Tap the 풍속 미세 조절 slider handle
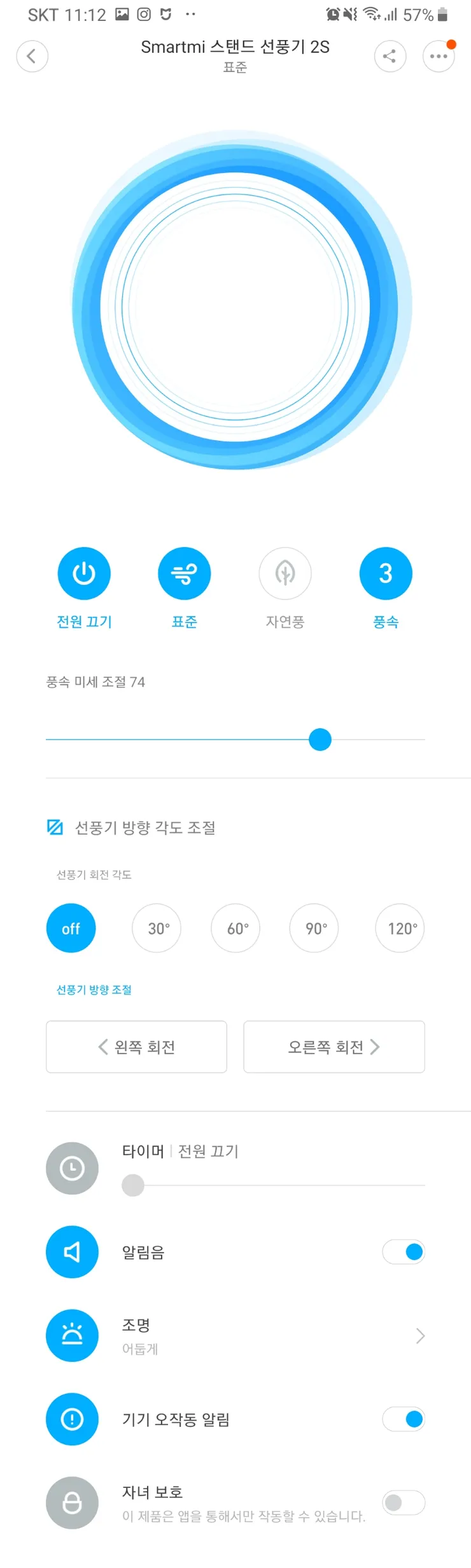Screen dimensions: 471x1568 click(x=320, y=739)
